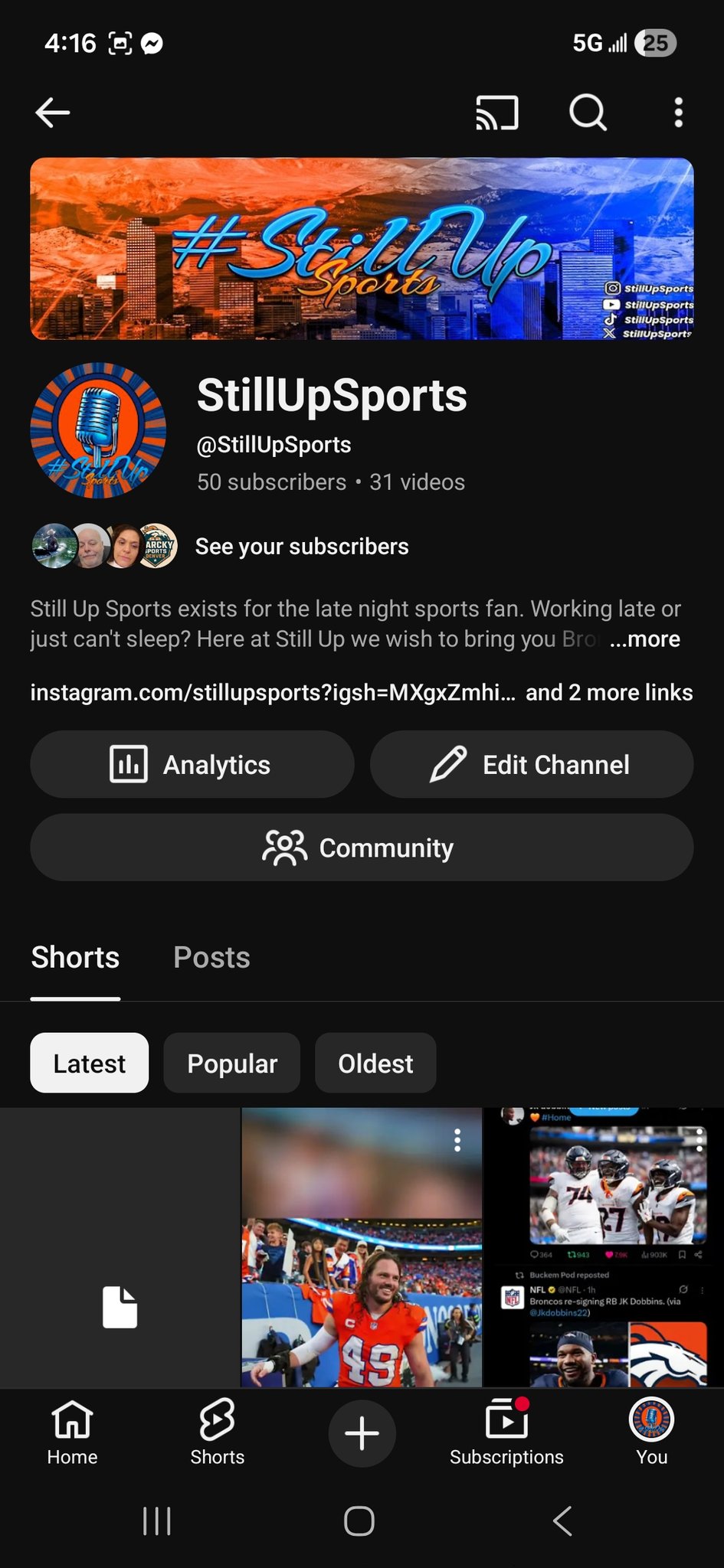
Task: Switch to the Posts tab
Action: point(211,958)
